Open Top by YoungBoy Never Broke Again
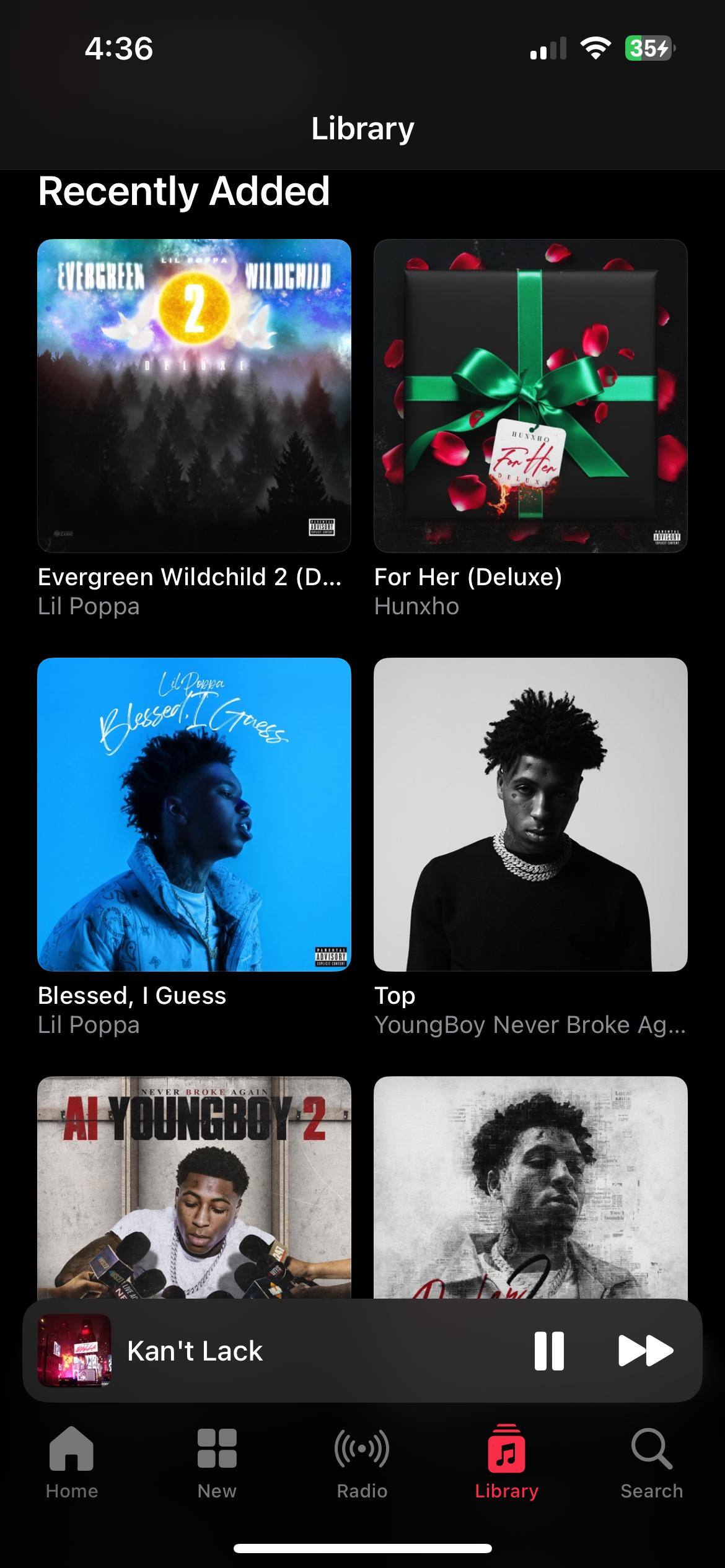Screen dimensions: 725x1568 click(x=530, y=814)
